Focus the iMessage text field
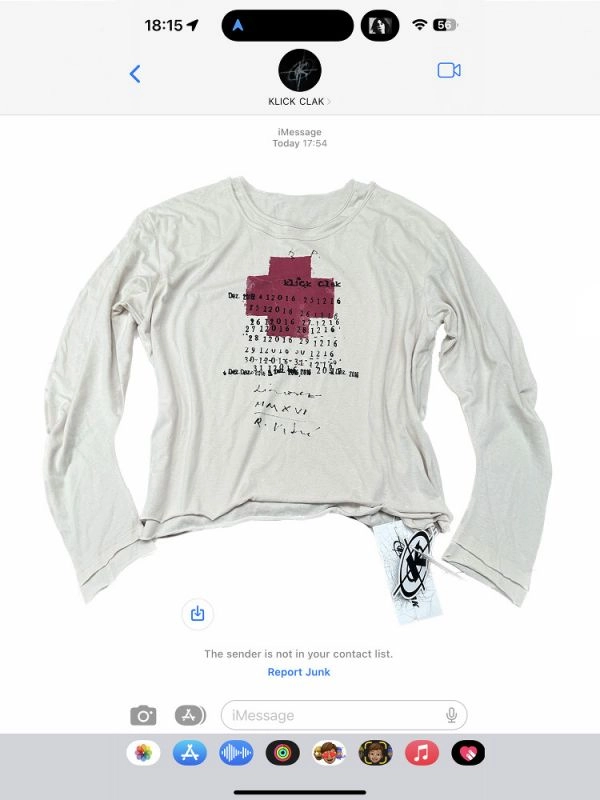The height and width of the screenshot is (800, 600). (330, 715)
